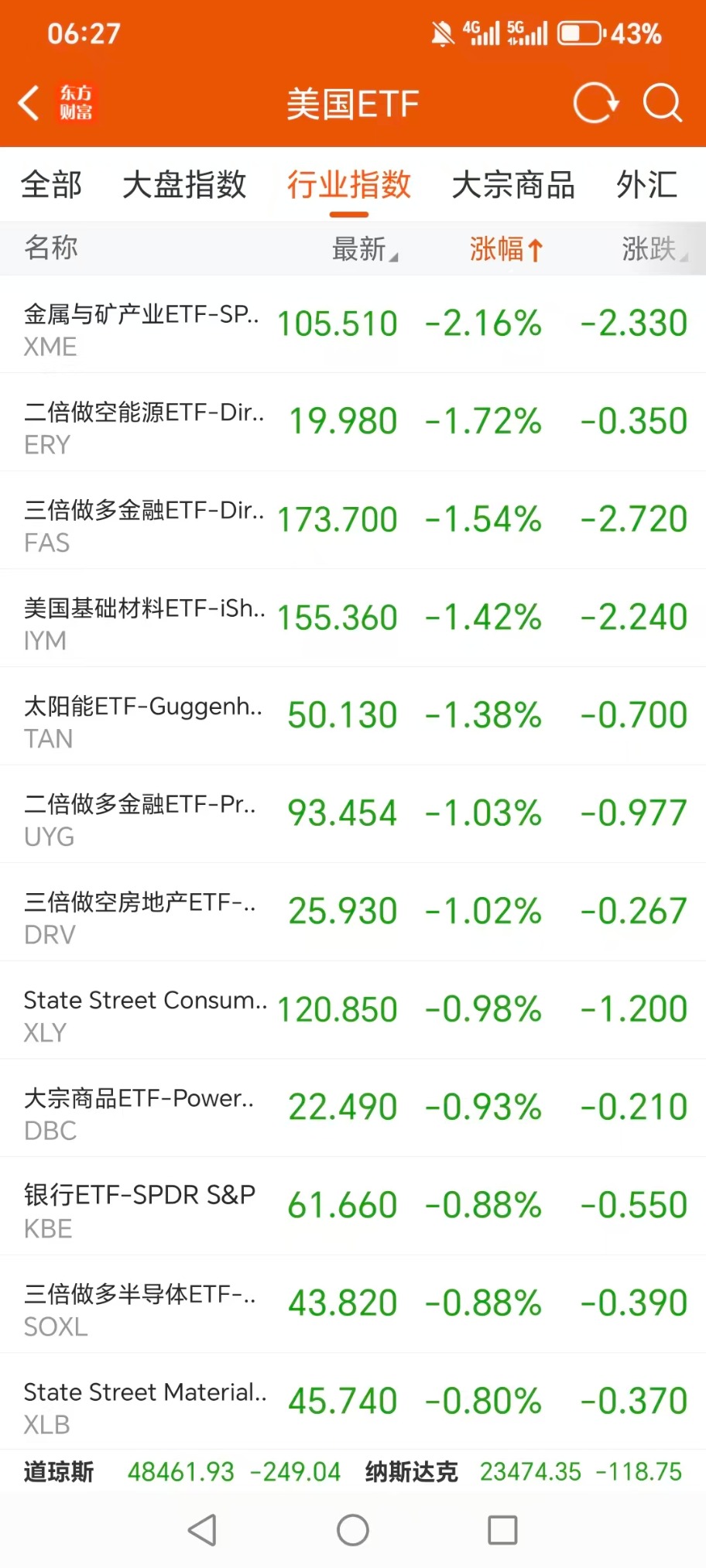Viewport: 706px width, 1568px height.
Task: Refresh the US ETF quotes
Action: (595, 103)
